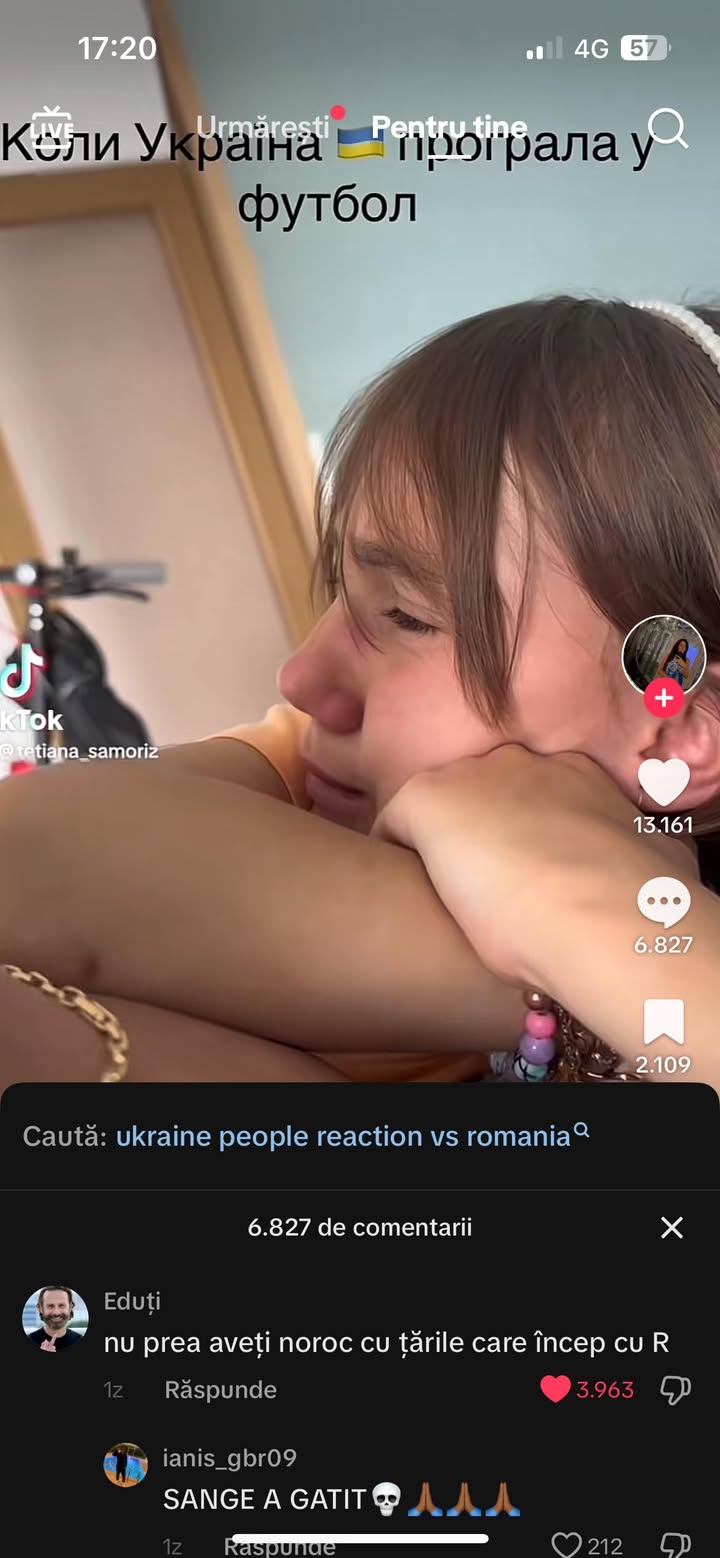Screen dimensions: 720x1558
Task: Tap the comments bubble icon
Action: point(664,903)
